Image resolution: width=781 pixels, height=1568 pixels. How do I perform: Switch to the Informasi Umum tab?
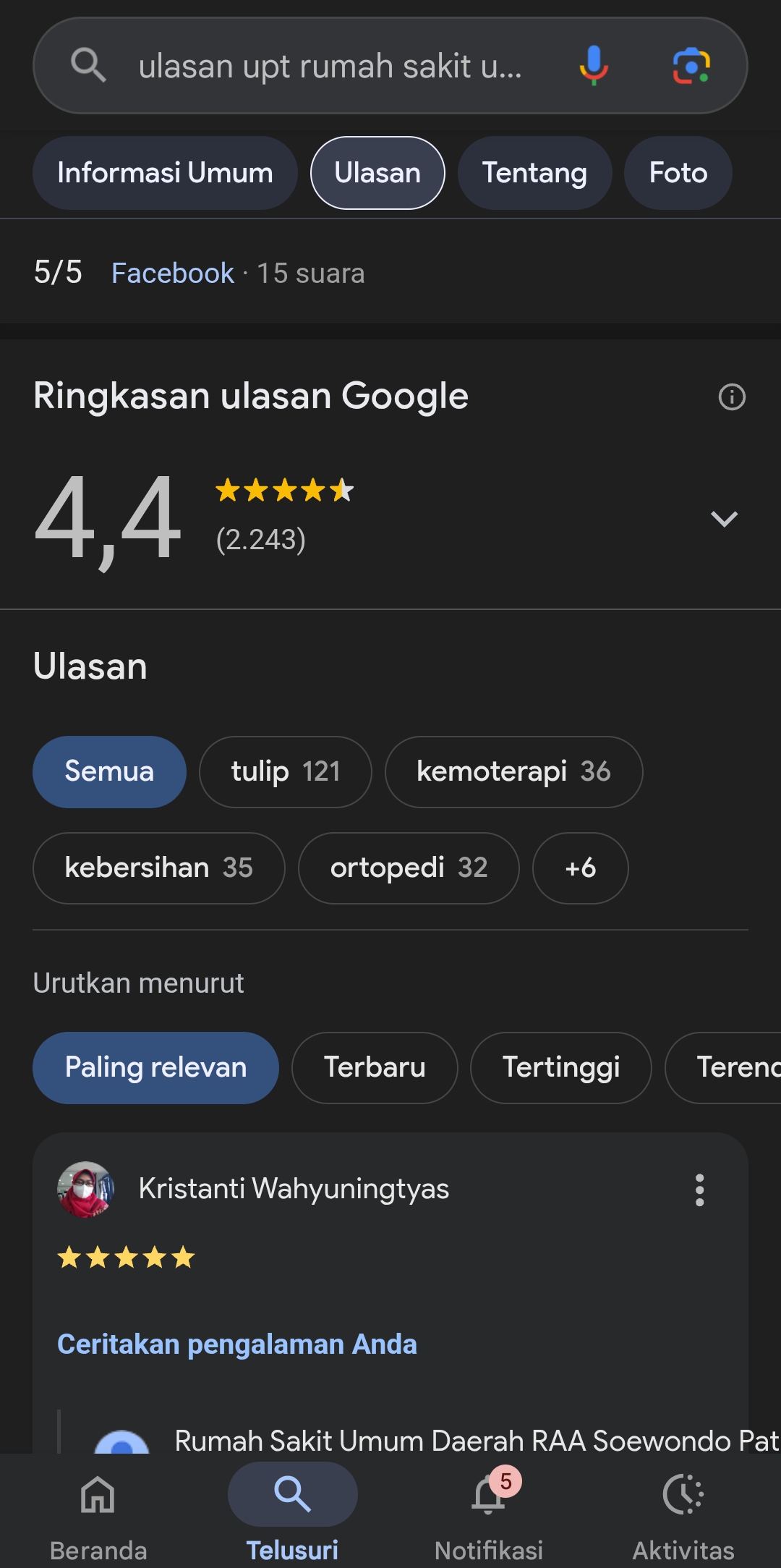tap(165, 174)
